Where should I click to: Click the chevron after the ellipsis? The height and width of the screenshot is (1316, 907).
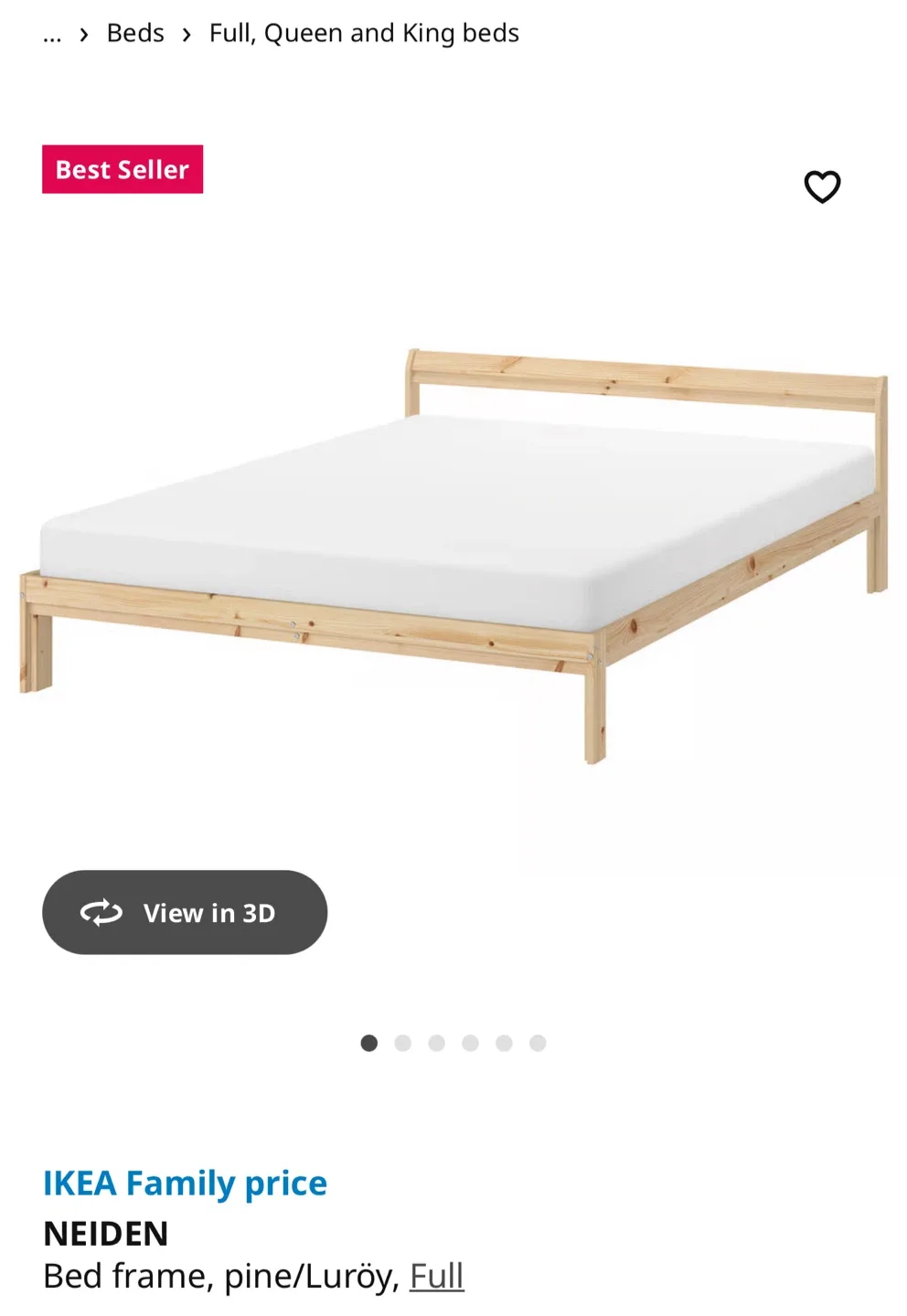click(83, 34)
